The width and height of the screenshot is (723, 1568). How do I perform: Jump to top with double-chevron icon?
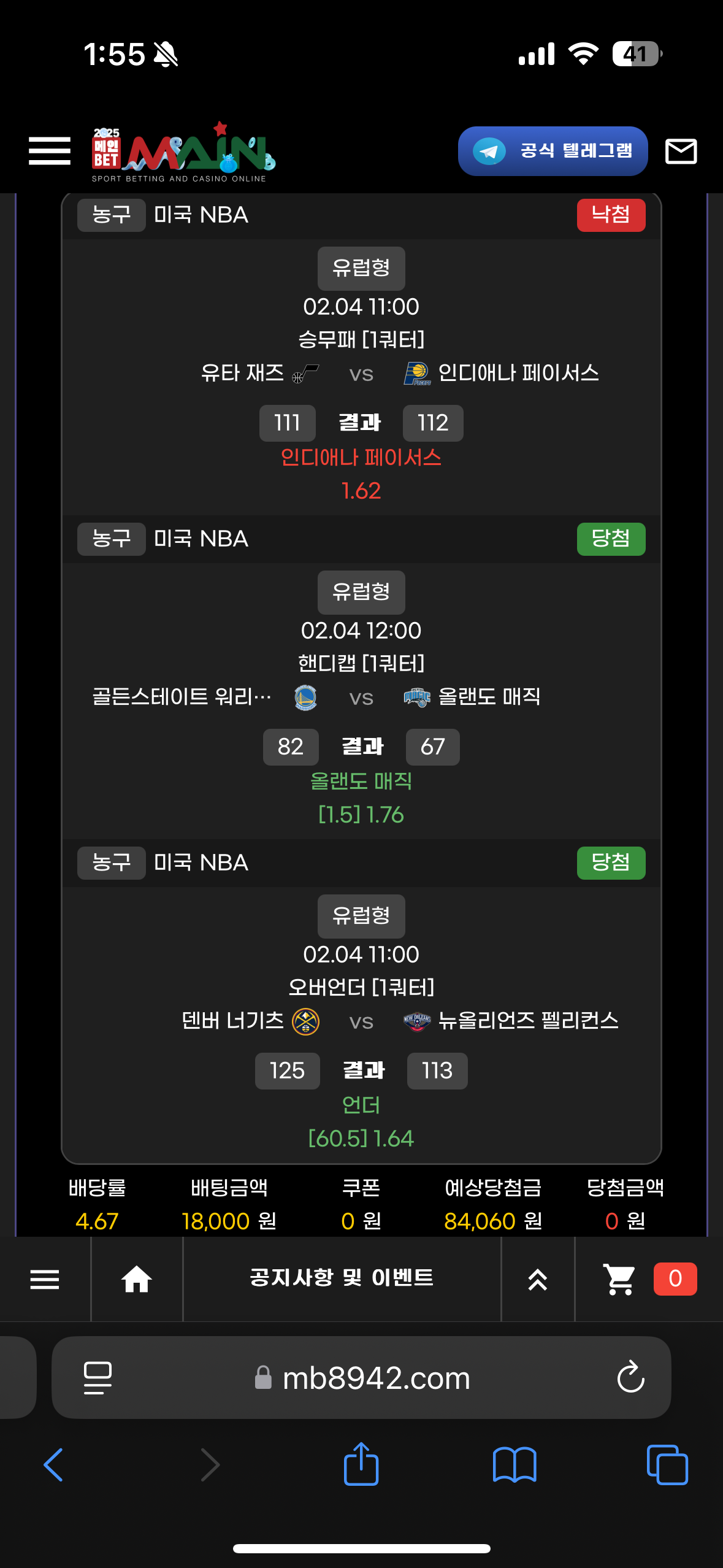tap(538, 1279)
